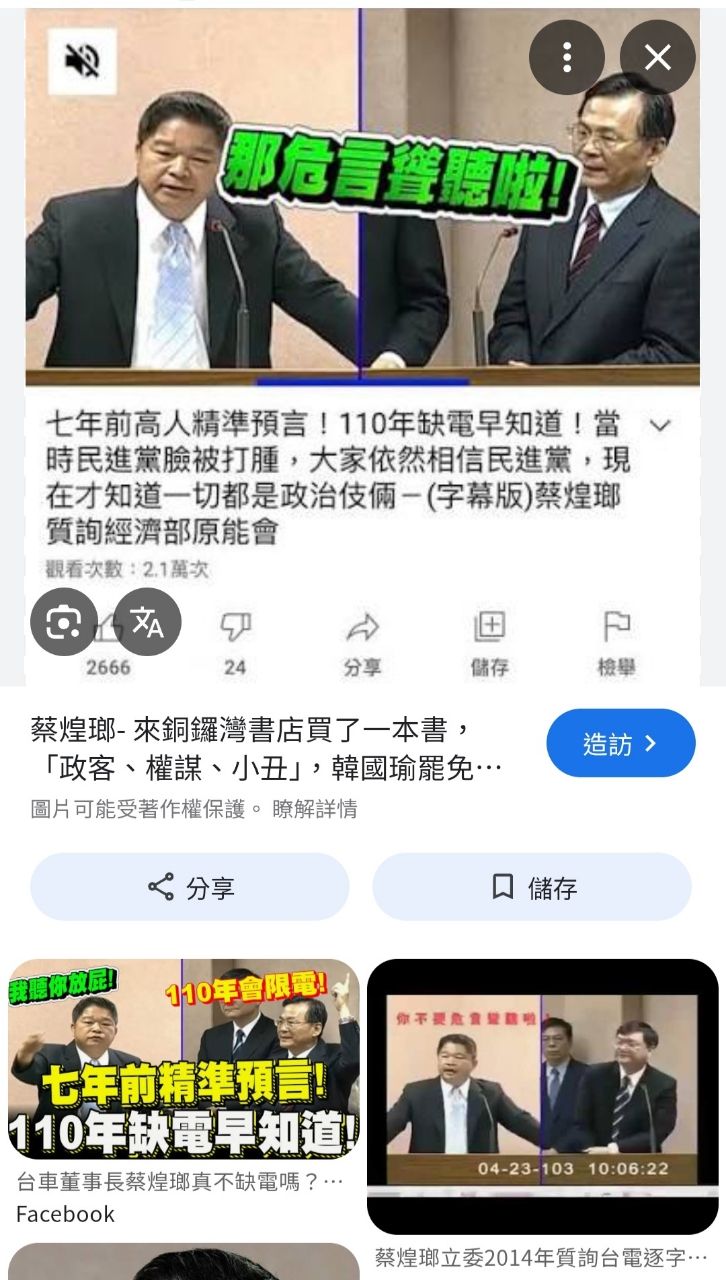Close the image viewer
Viewport: 726px width, 1280px height.
(657, 58)
